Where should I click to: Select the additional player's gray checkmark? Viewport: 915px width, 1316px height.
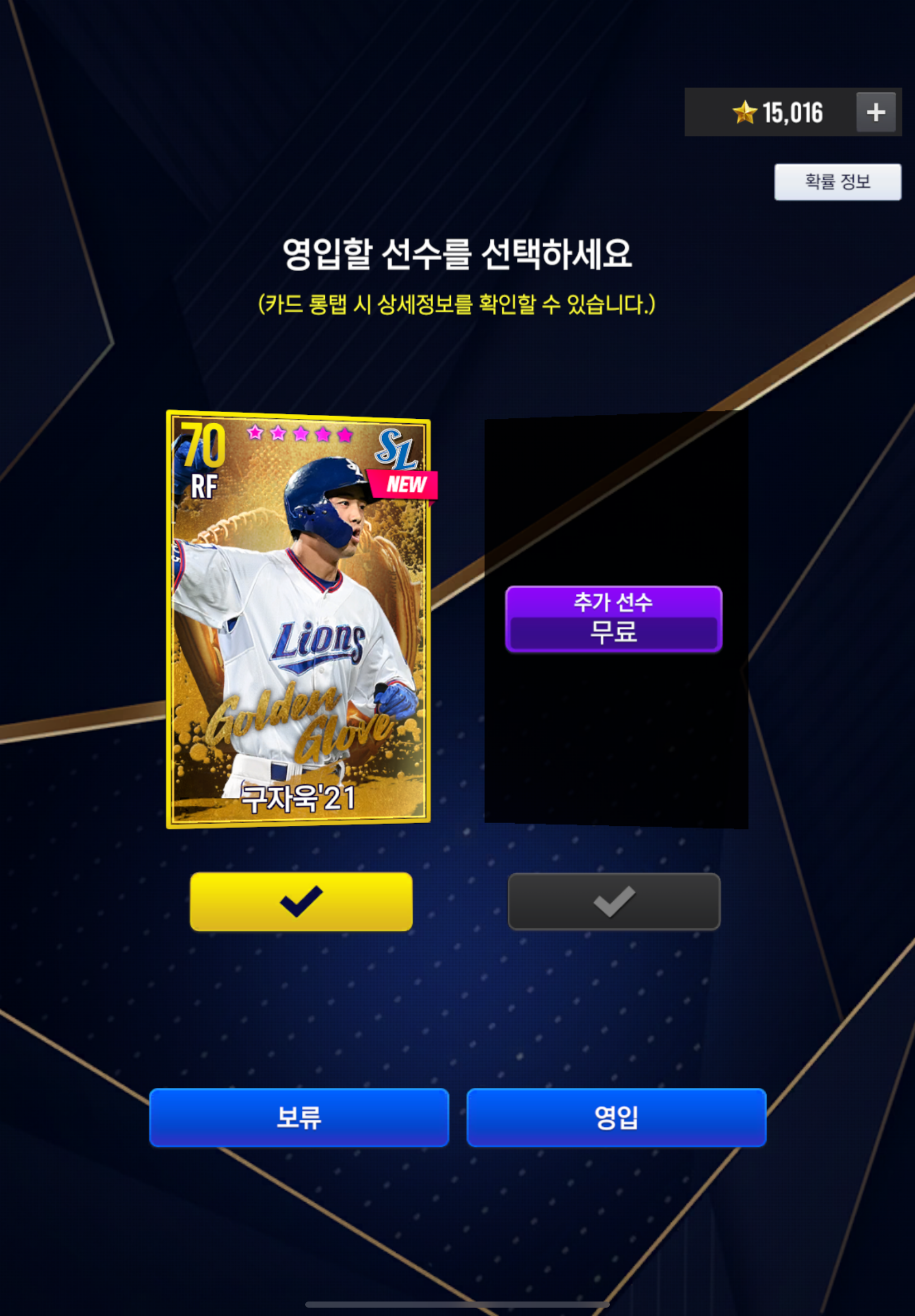click(613, 901)
